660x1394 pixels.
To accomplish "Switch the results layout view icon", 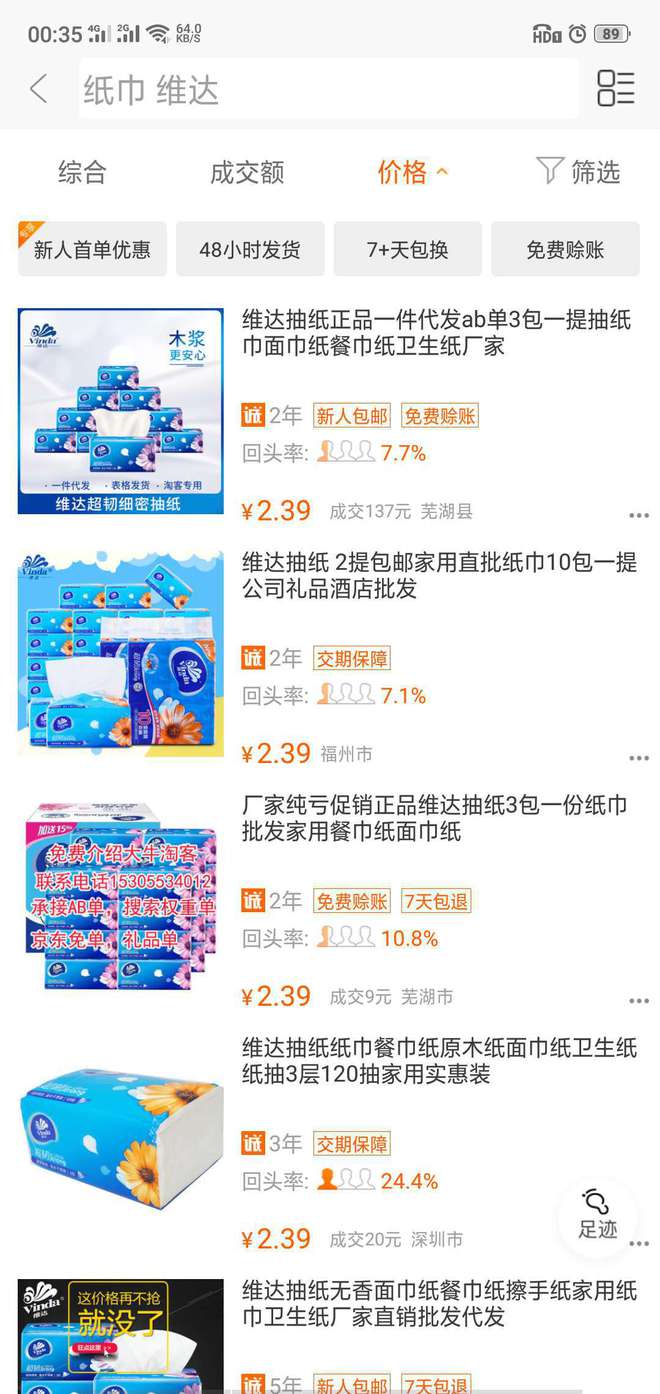I will pos(615,89).
